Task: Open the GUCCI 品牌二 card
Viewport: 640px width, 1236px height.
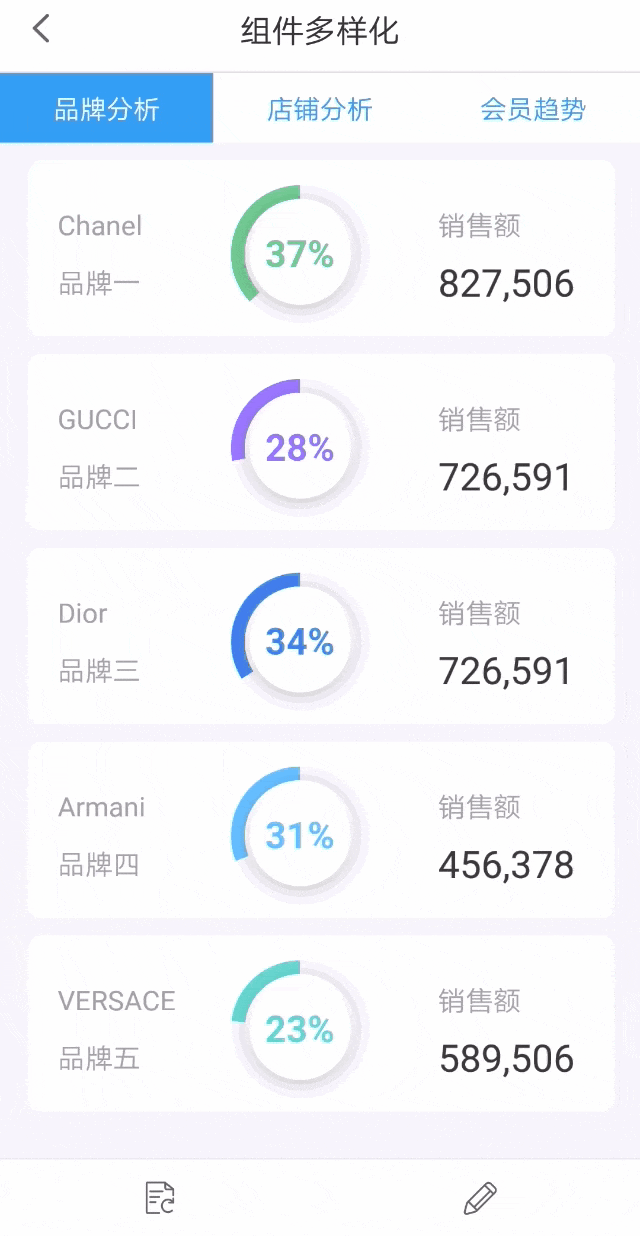Action: point(320,442)
